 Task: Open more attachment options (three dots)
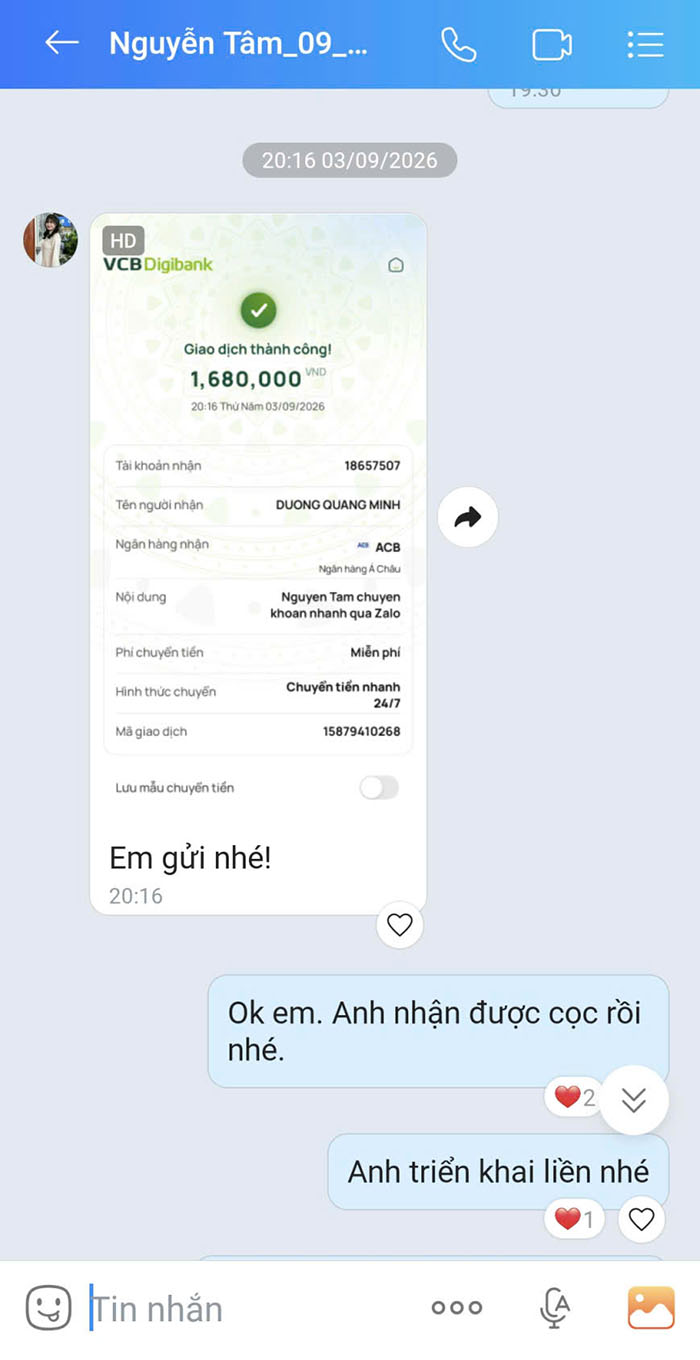(456, 1307)
